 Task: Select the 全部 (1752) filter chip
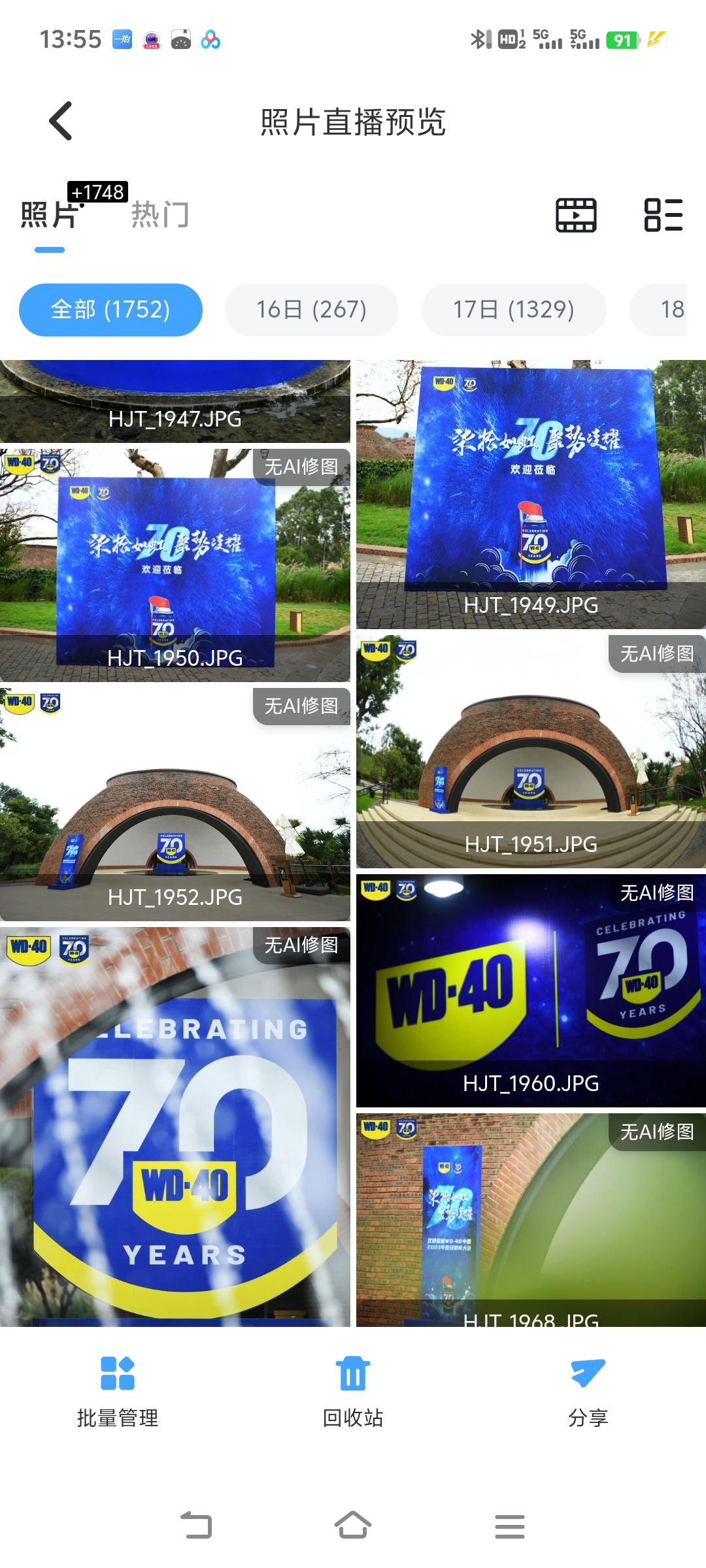pos(110,310)
